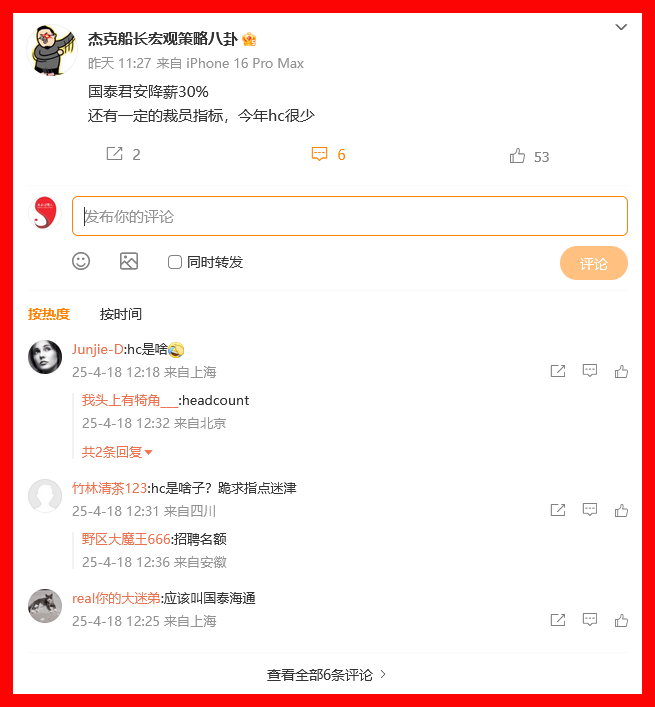
Task: Check the 同时转发 checkbox
Action: click(x=175, y=262)
